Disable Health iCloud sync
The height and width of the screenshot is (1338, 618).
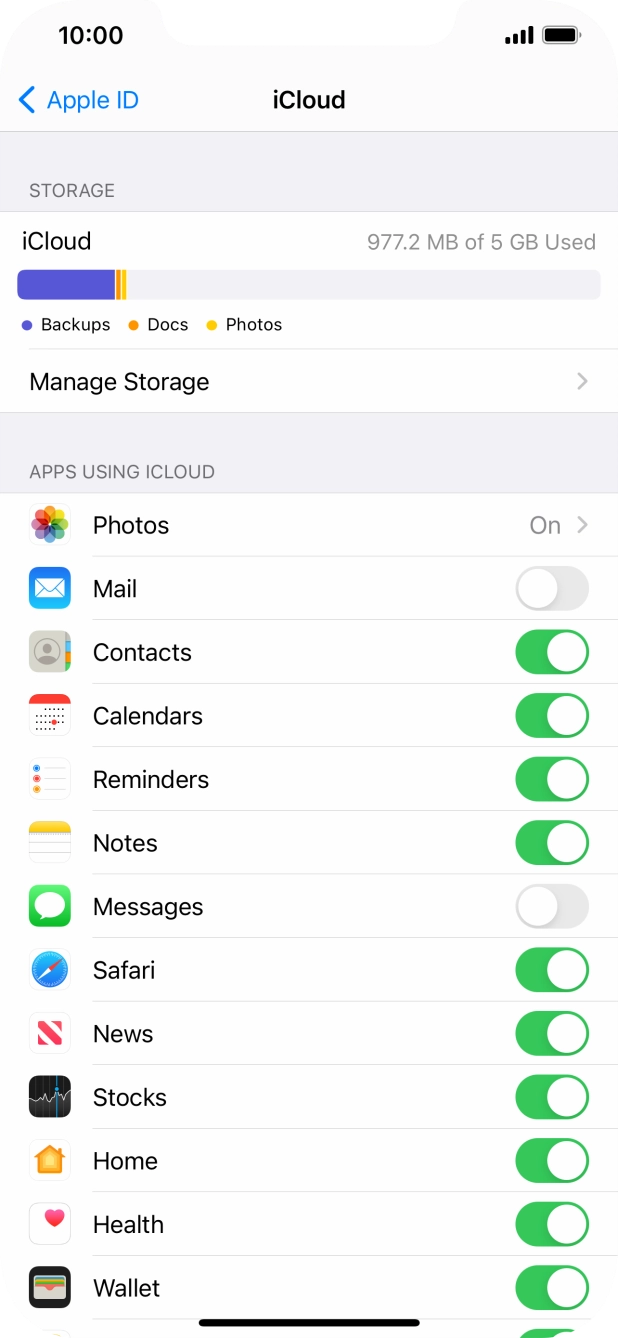pos(552,1224)
